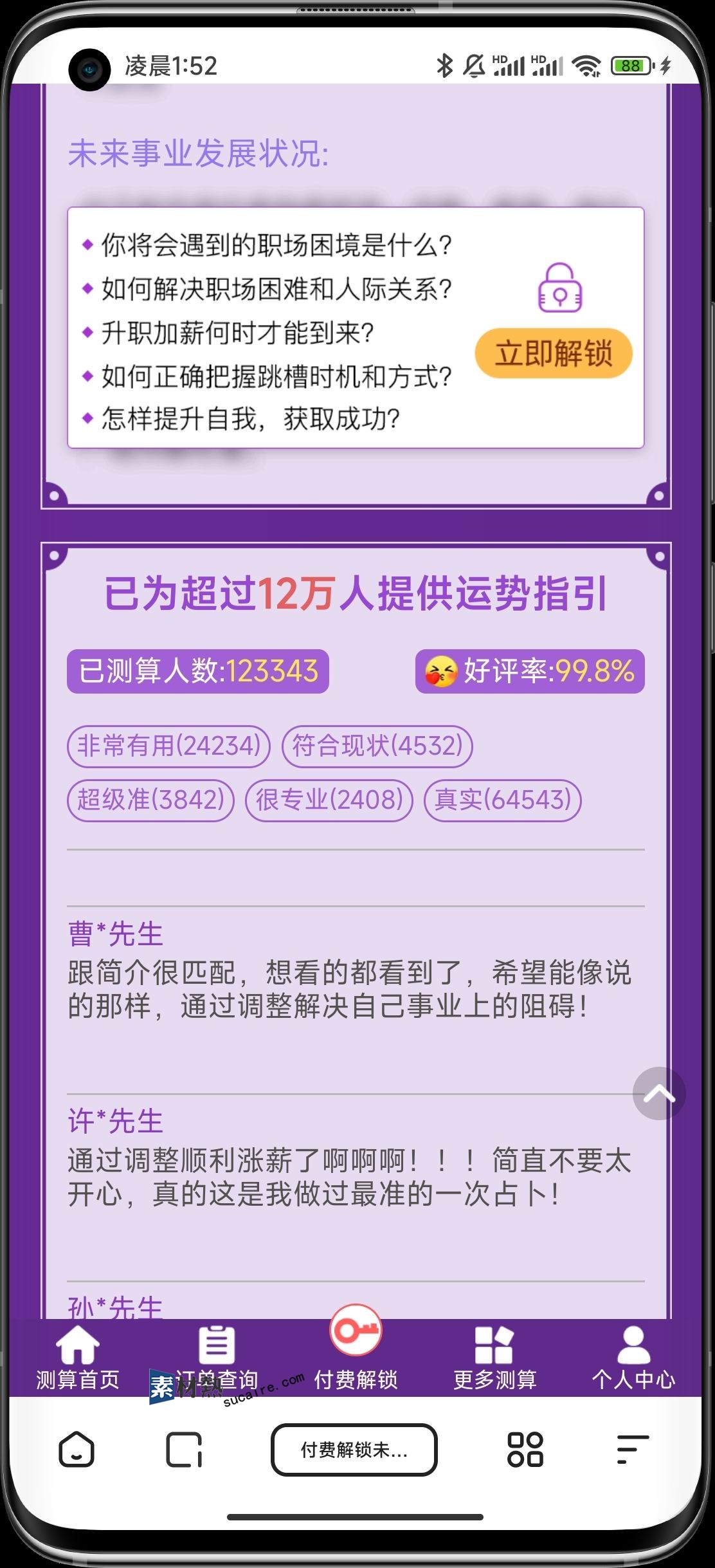
Task: Switch to 更多测算 tab
Action: coord(494,1356)
